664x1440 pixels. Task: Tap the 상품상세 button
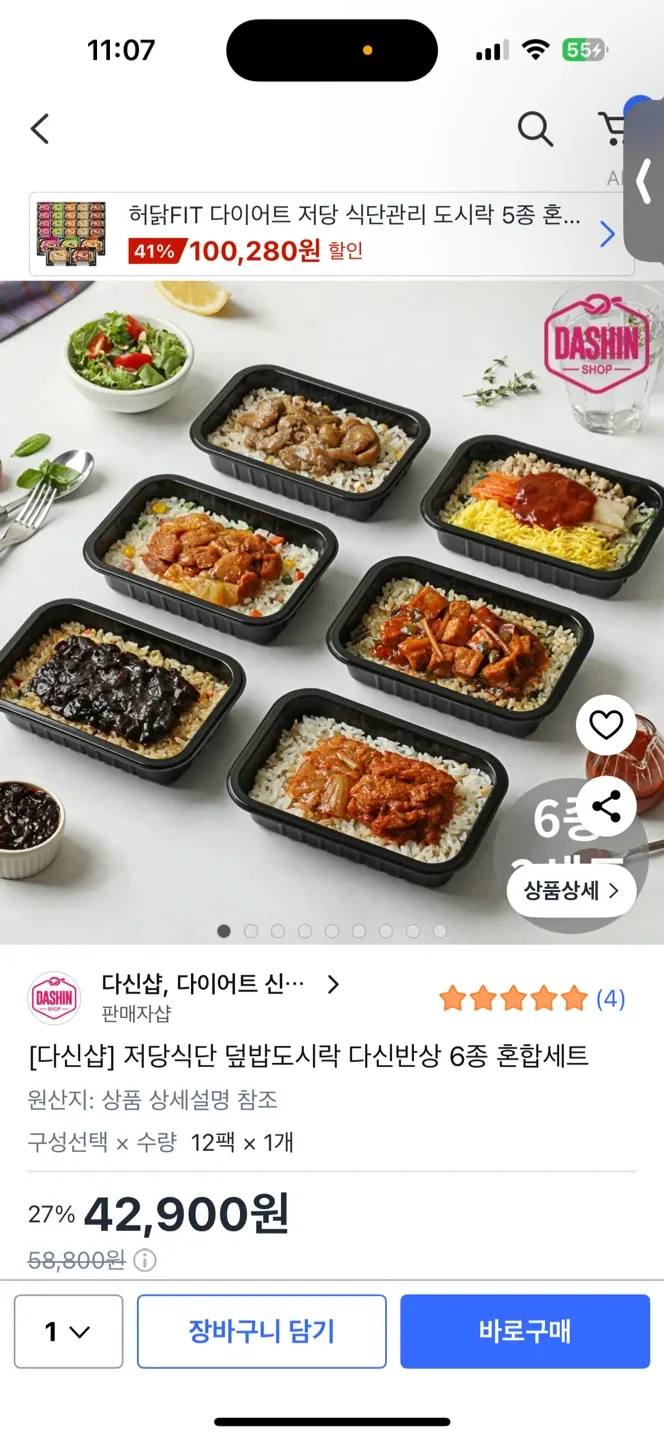[571, 890]
